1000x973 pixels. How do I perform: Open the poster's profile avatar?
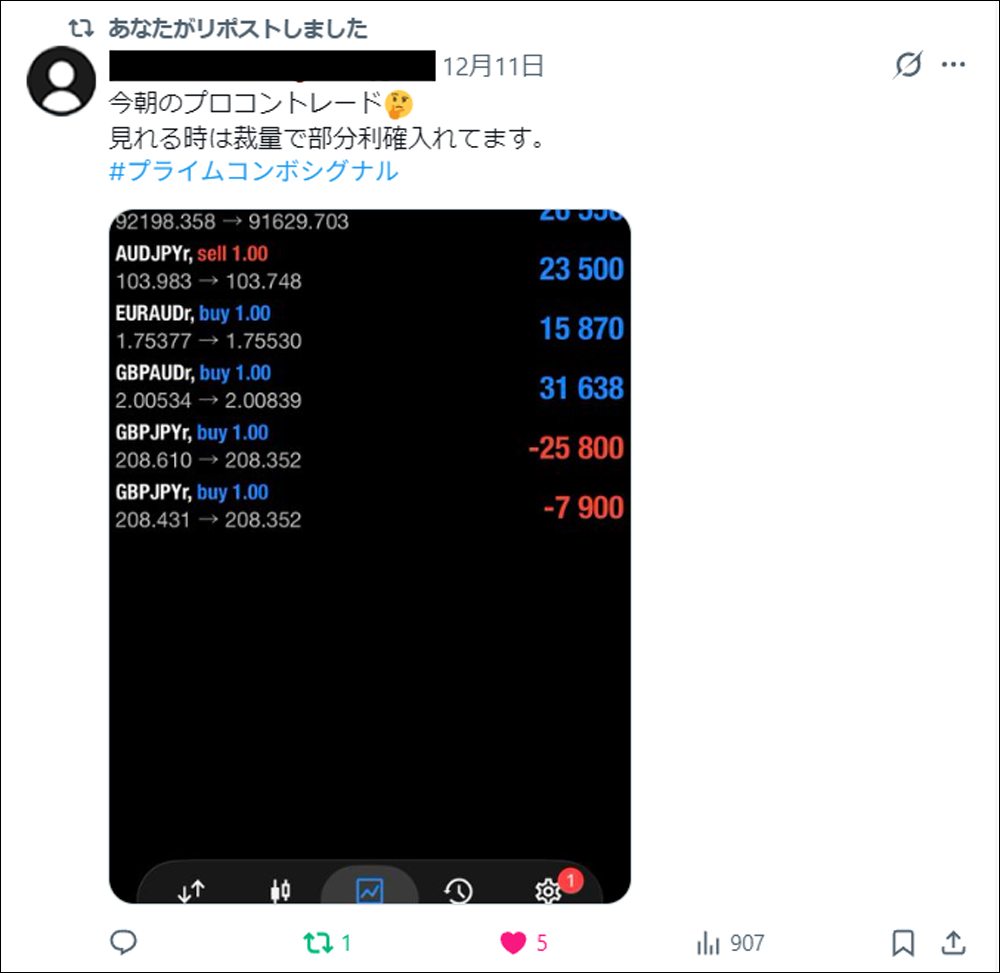click(61, 80)
